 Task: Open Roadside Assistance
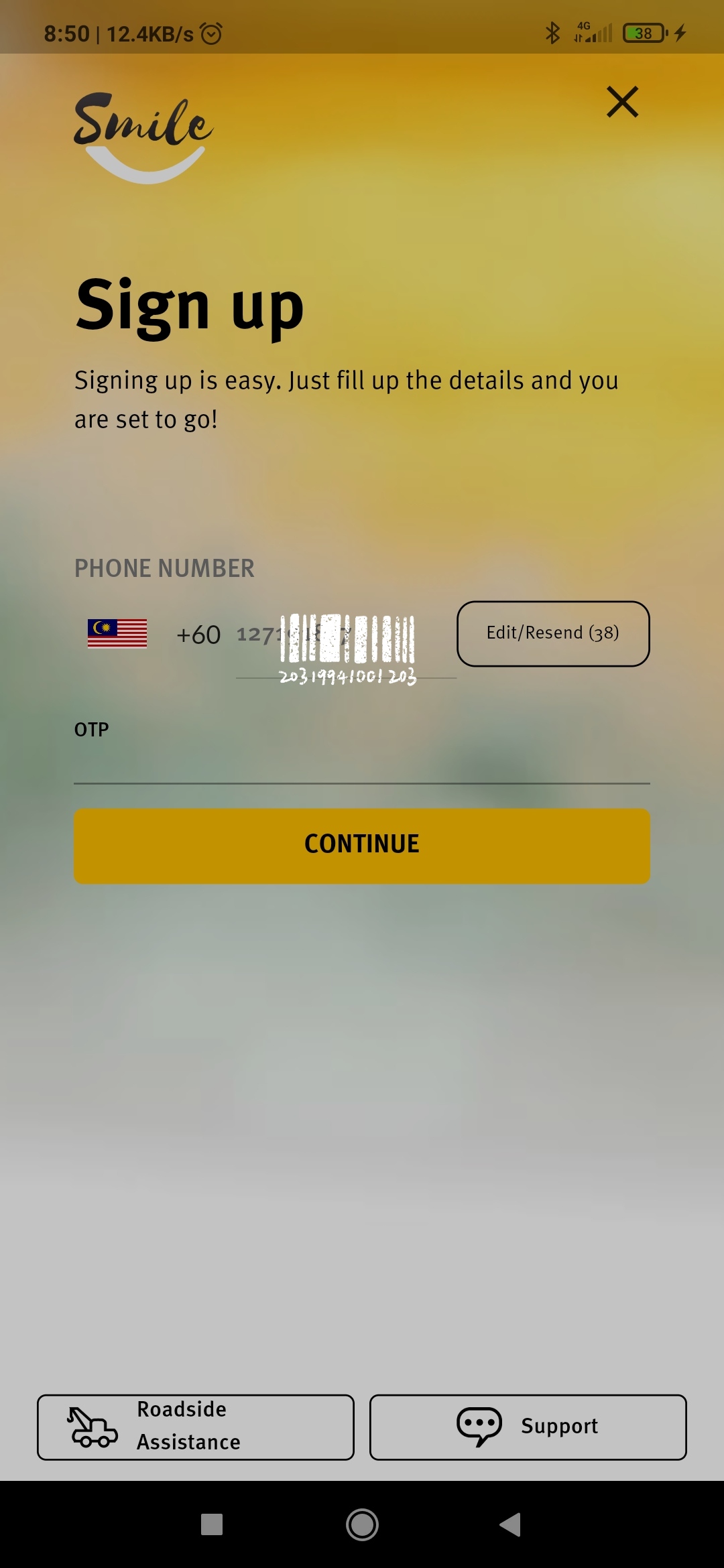tap(196, 1427)
